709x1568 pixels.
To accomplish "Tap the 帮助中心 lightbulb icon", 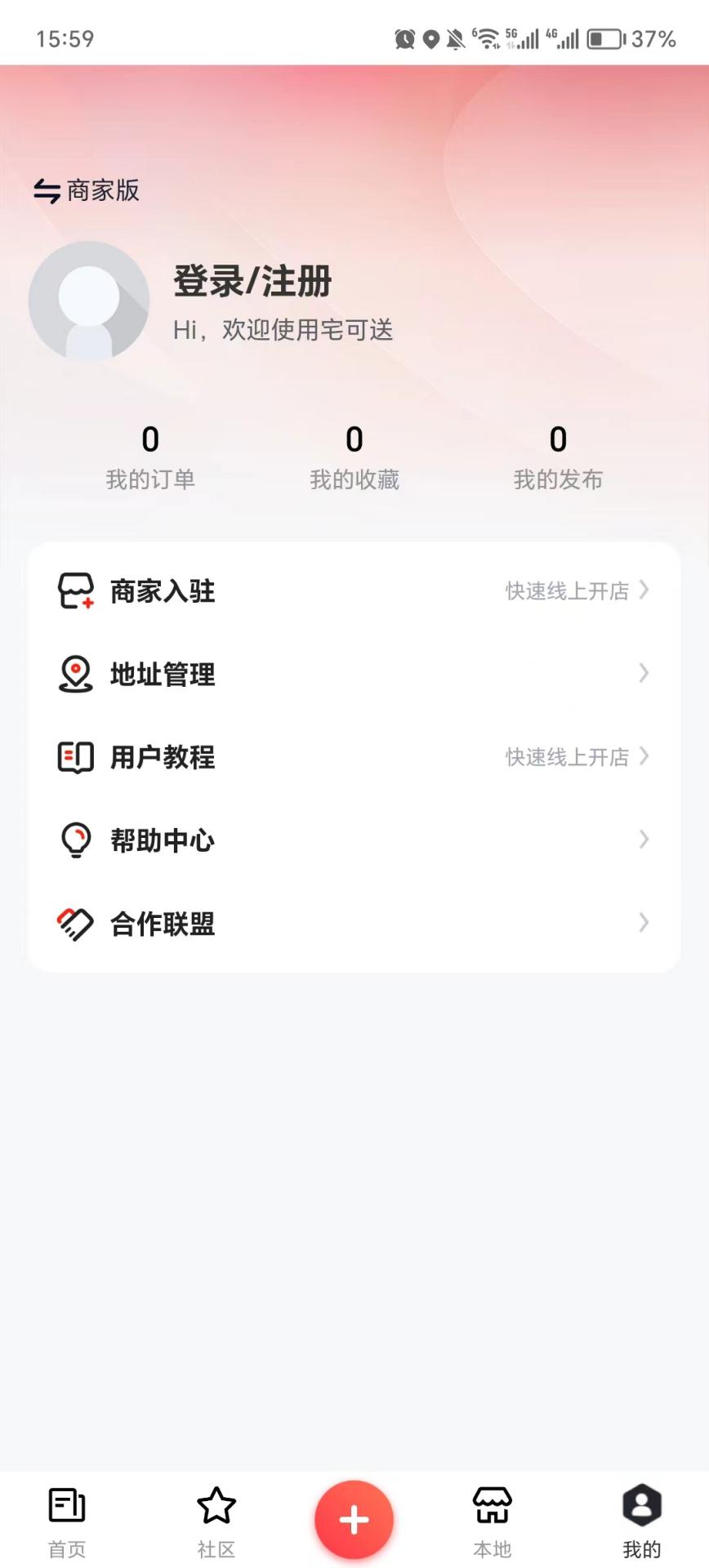I will (75, 840).
